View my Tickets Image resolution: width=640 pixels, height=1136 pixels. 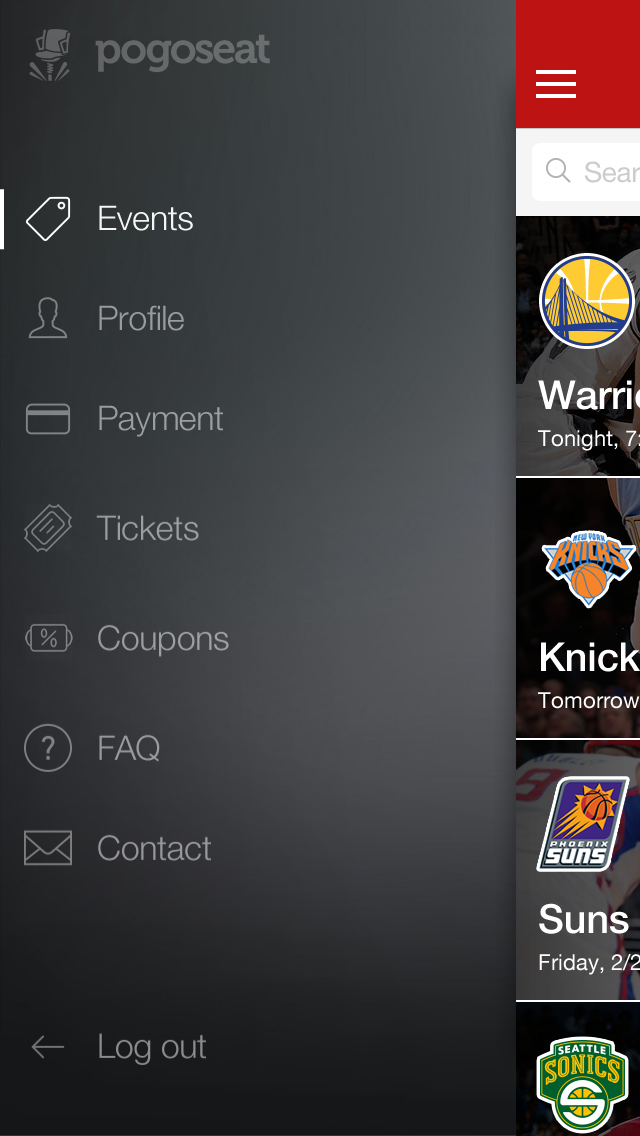147,529
